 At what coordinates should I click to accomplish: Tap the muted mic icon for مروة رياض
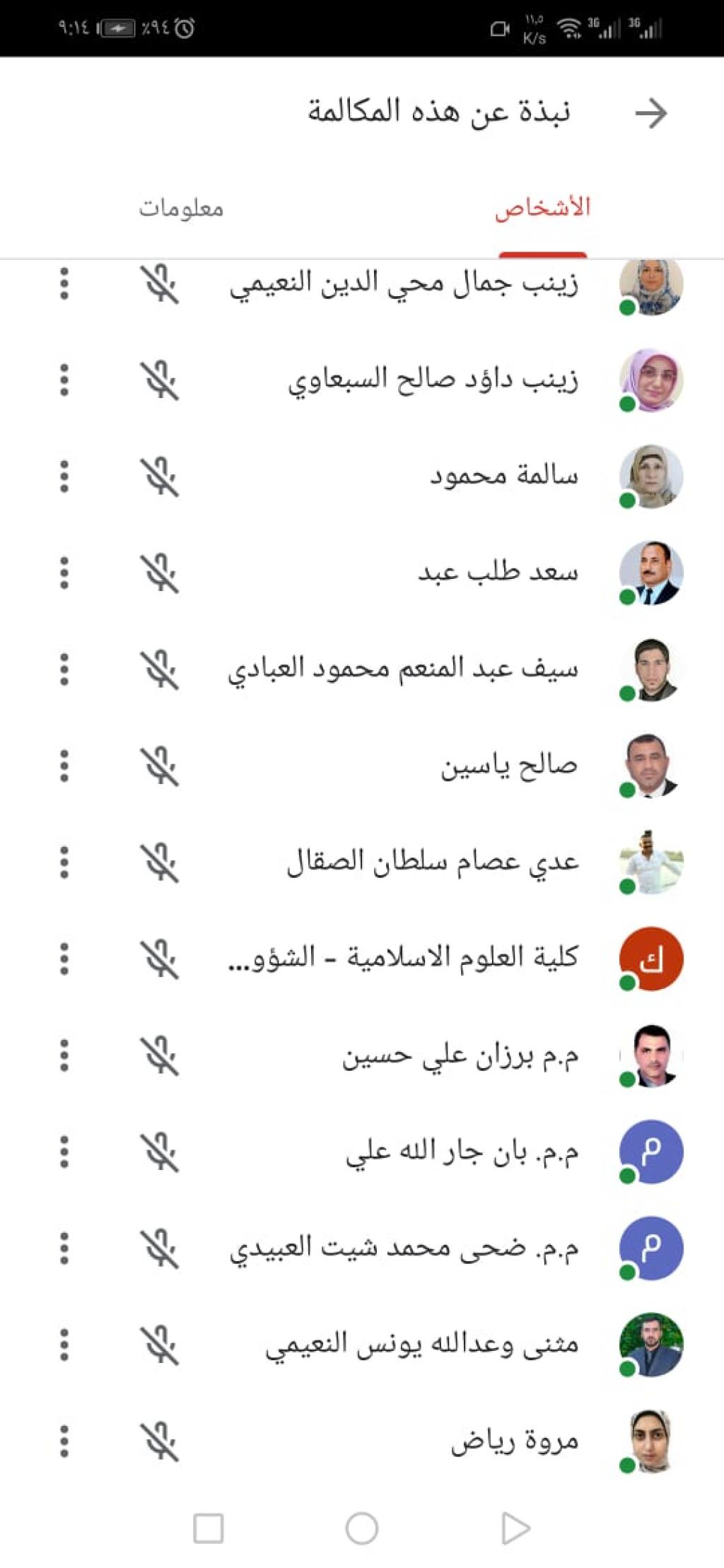[x=159, y=1441]
